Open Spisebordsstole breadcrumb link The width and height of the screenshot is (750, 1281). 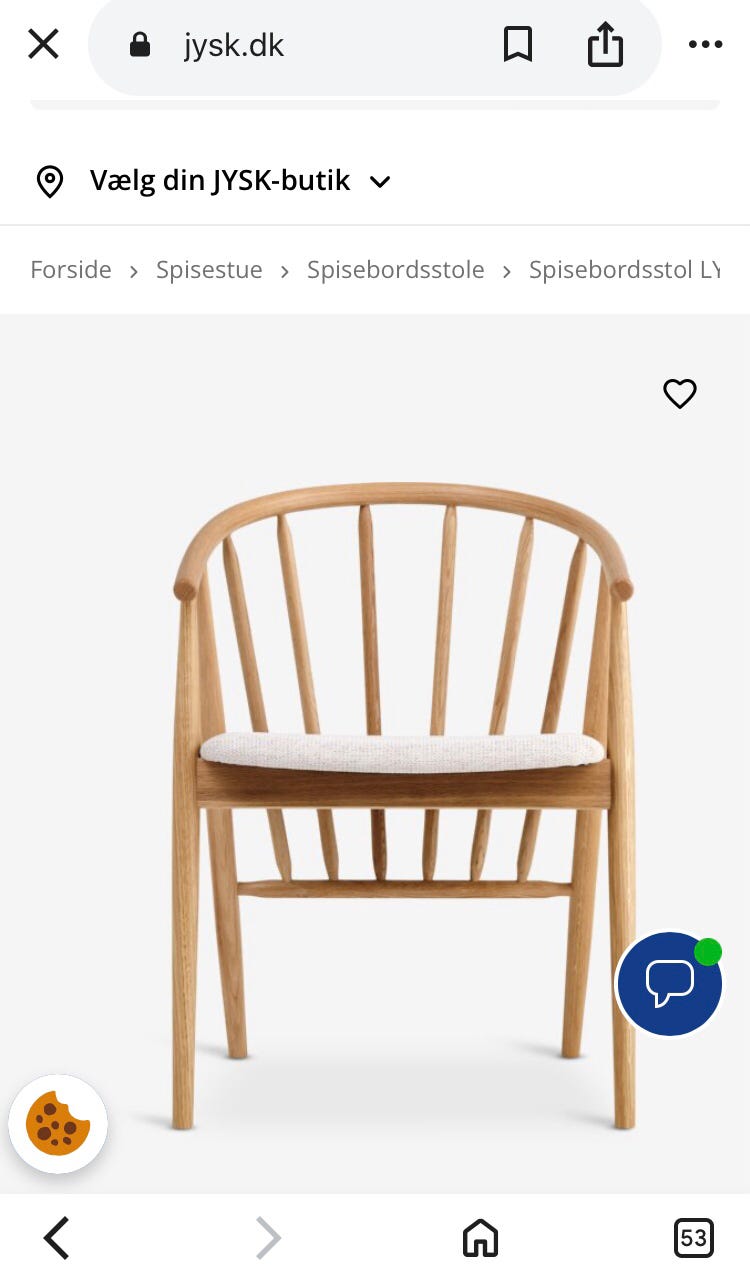[x=396, y=270]
